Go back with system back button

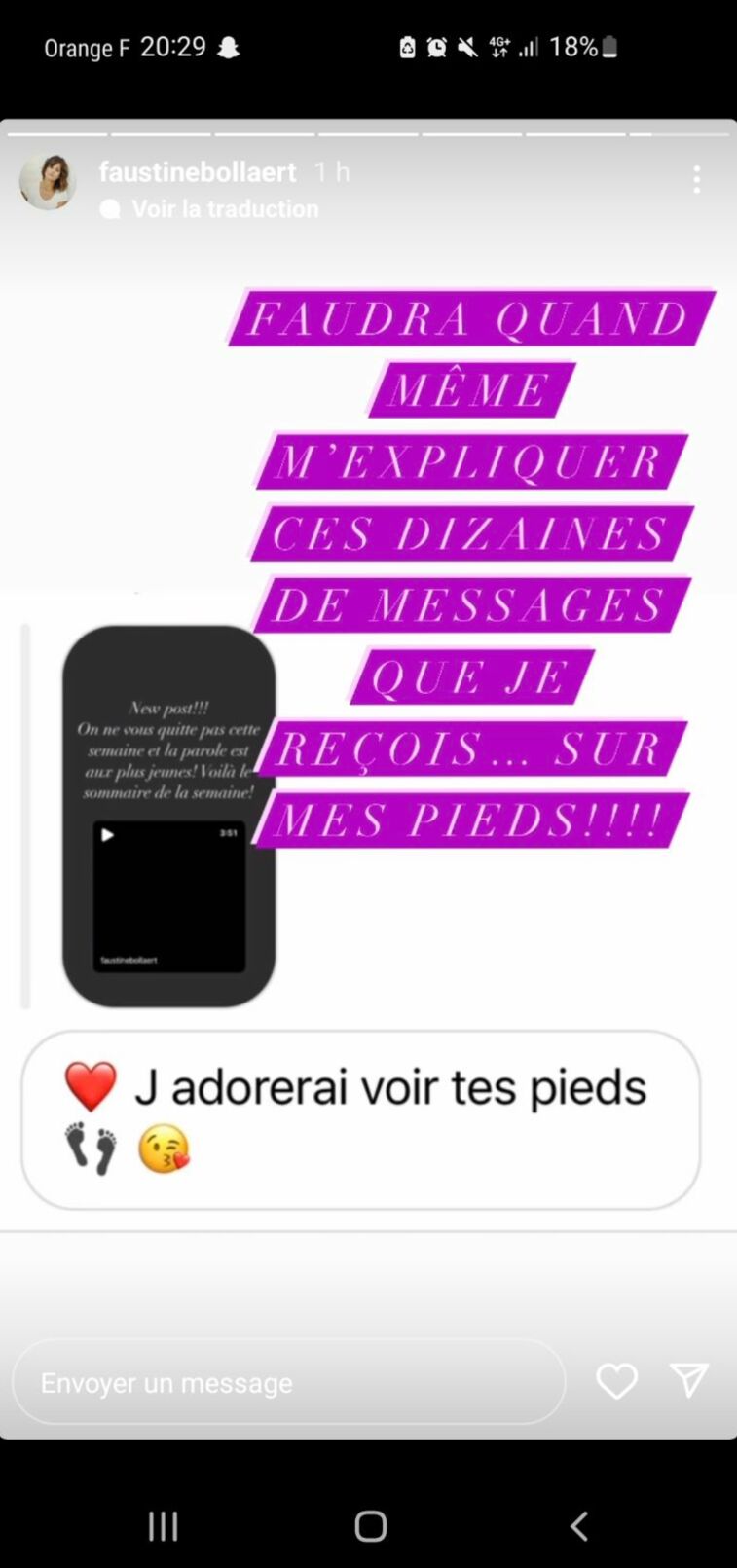(578, 1525)
